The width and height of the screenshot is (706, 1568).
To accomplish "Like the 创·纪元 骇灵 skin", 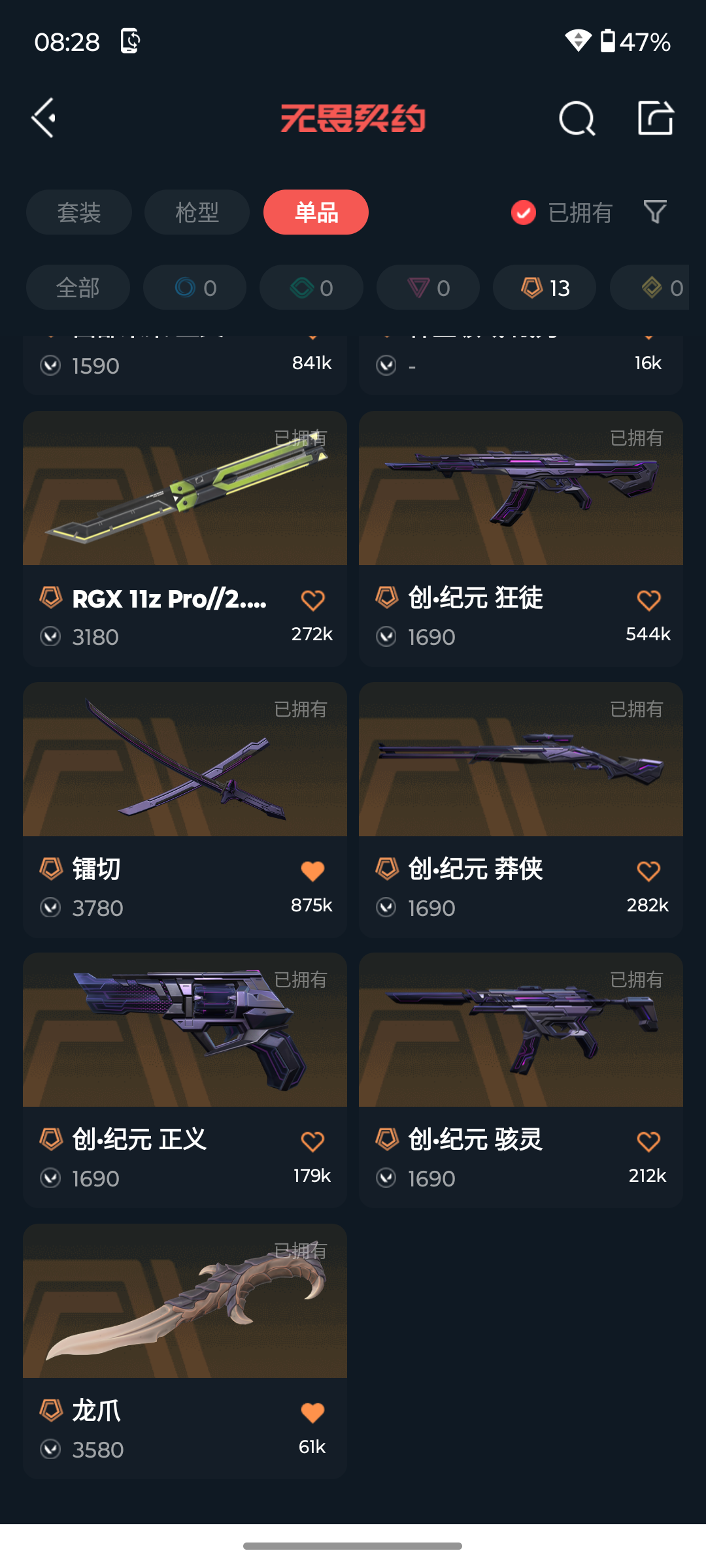I will click(648, 1141).
